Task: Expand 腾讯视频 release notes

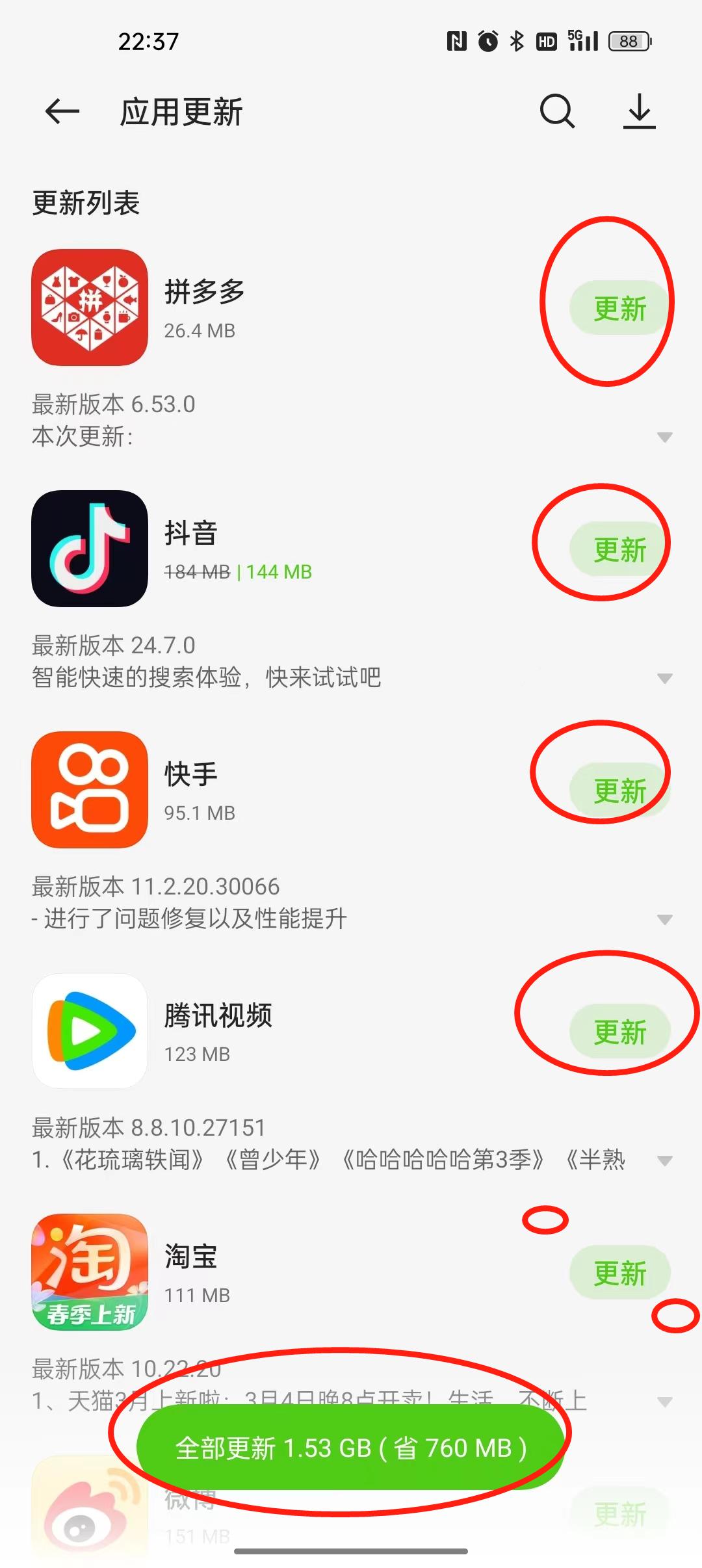Action: tap(664, 1161)
